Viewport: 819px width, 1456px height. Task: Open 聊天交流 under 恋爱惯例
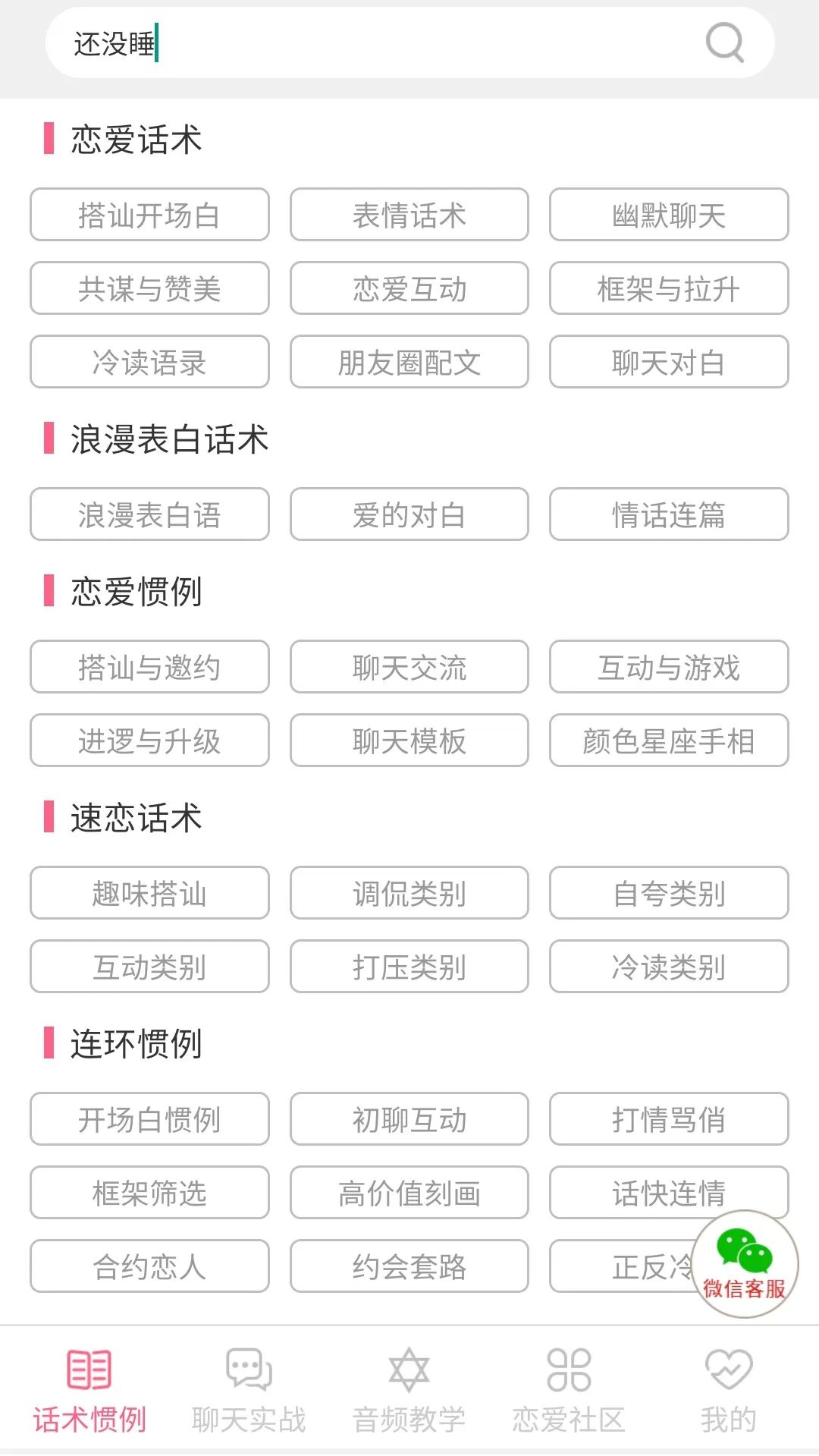409,667
